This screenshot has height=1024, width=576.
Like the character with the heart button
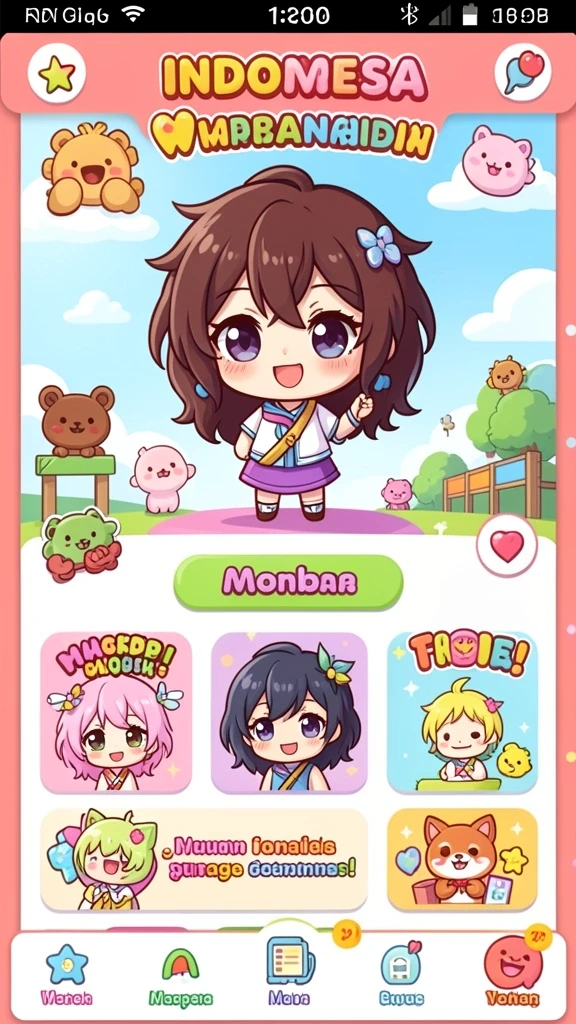click(x=507, y=546)
